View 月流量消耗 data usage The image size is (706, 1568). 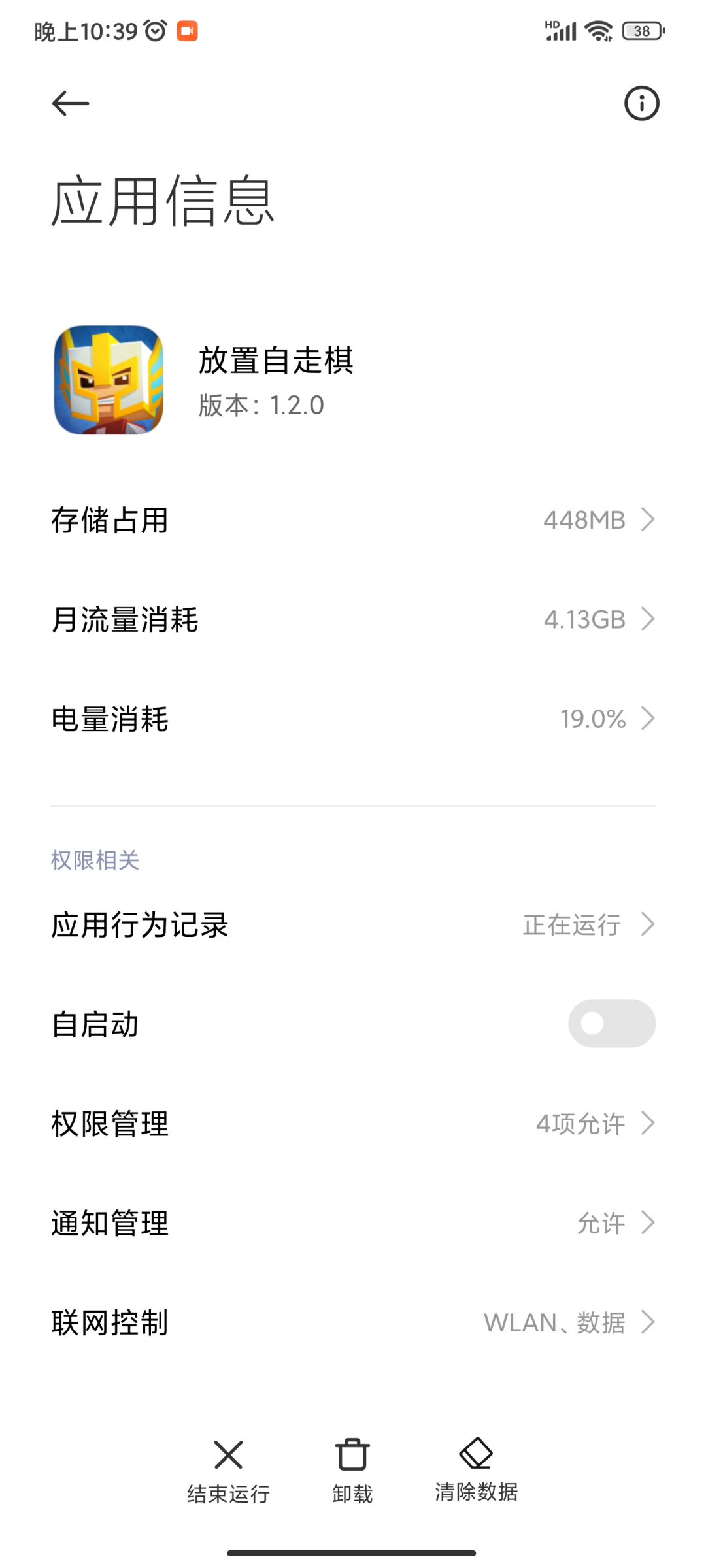pyautogui.click(x=353, y=619)
